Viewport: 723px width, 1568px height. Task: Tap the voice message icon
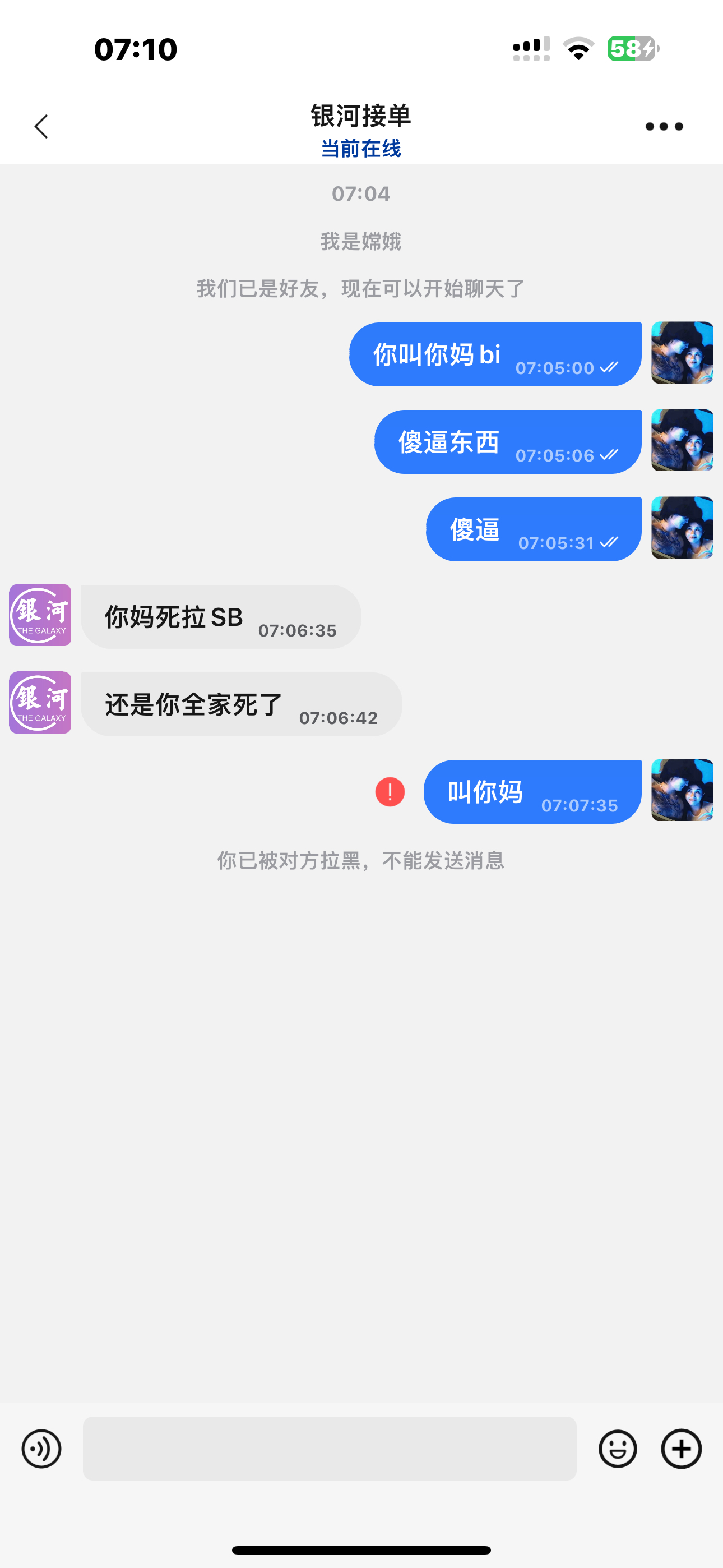41,1449
